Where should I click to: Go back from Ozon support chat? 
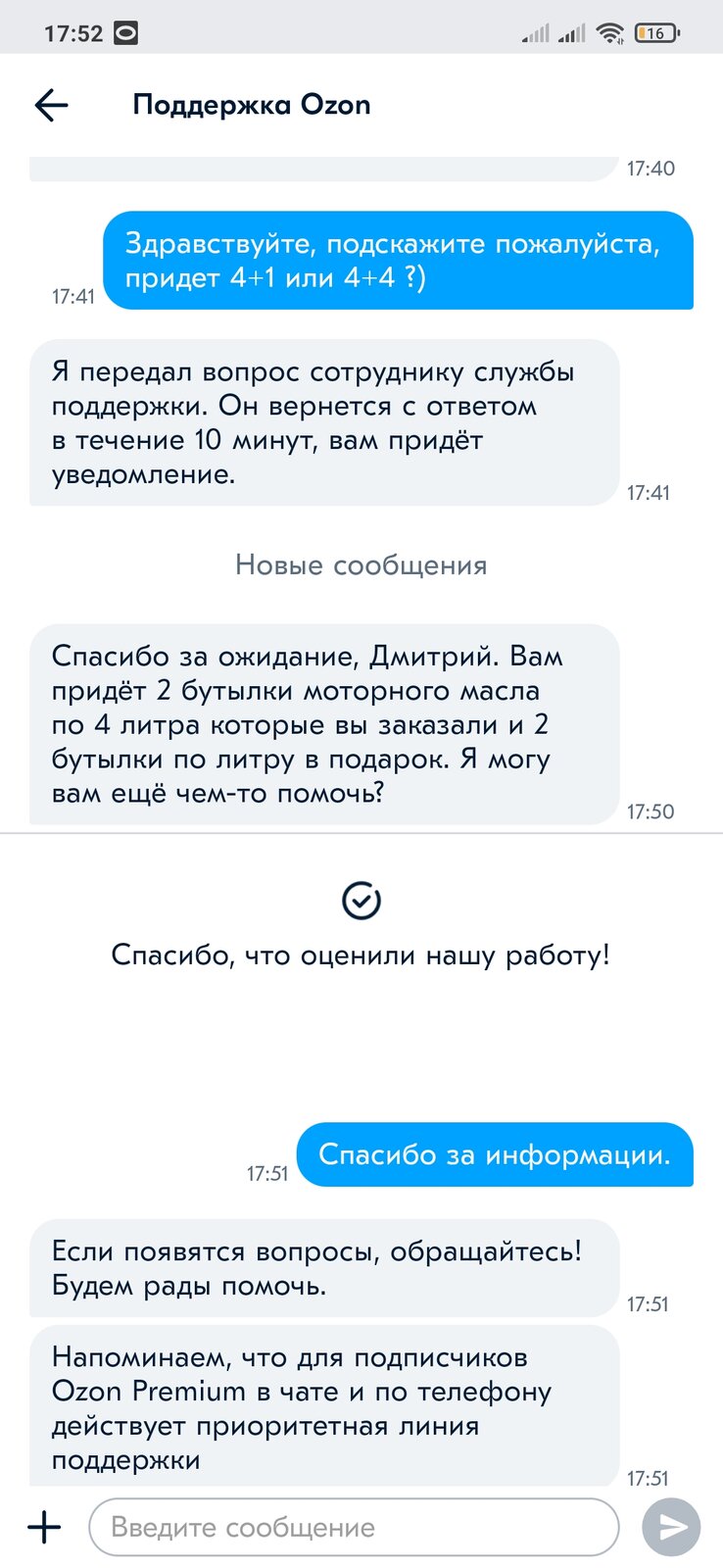click(x=51, y=105)
